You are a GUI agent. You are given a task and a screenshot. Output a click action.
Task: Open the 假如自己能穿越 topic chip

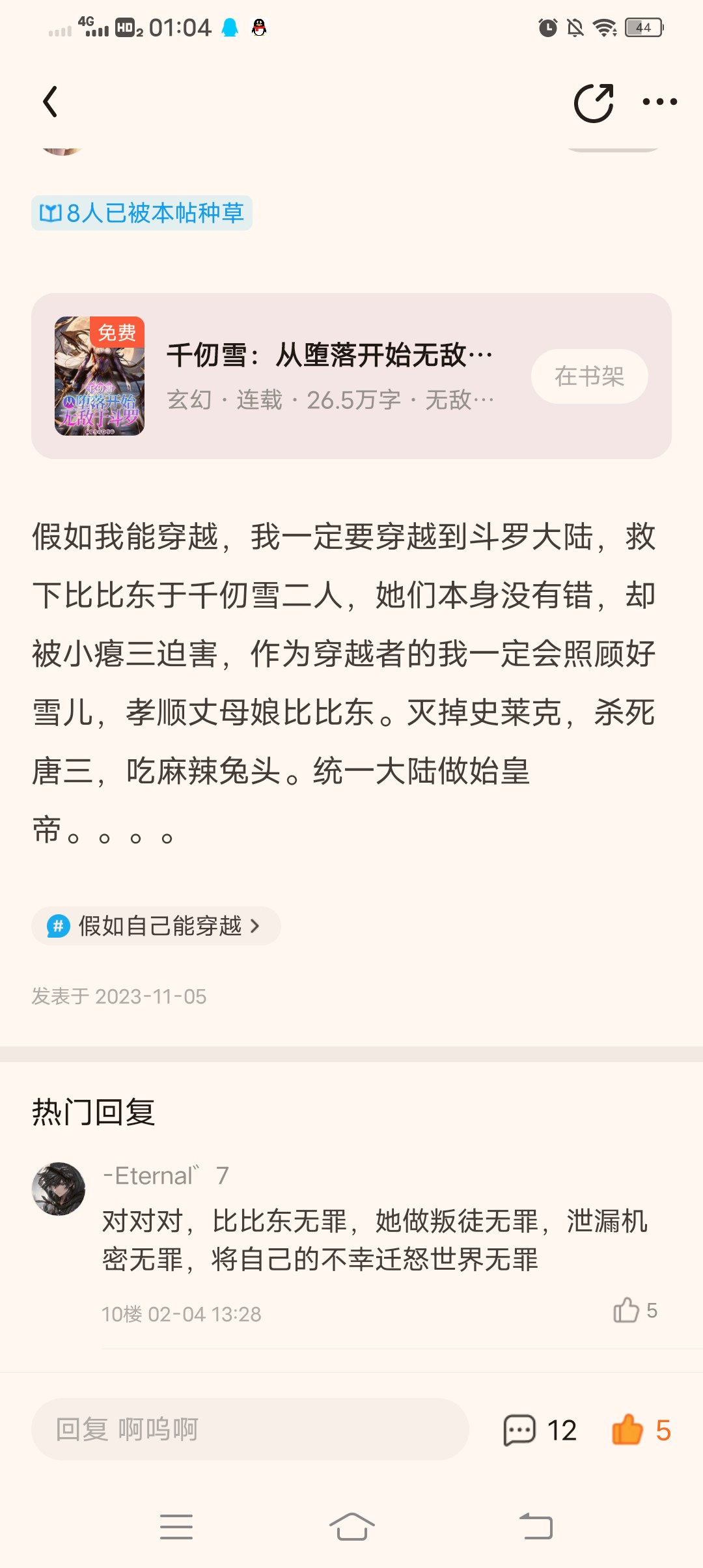156,925
